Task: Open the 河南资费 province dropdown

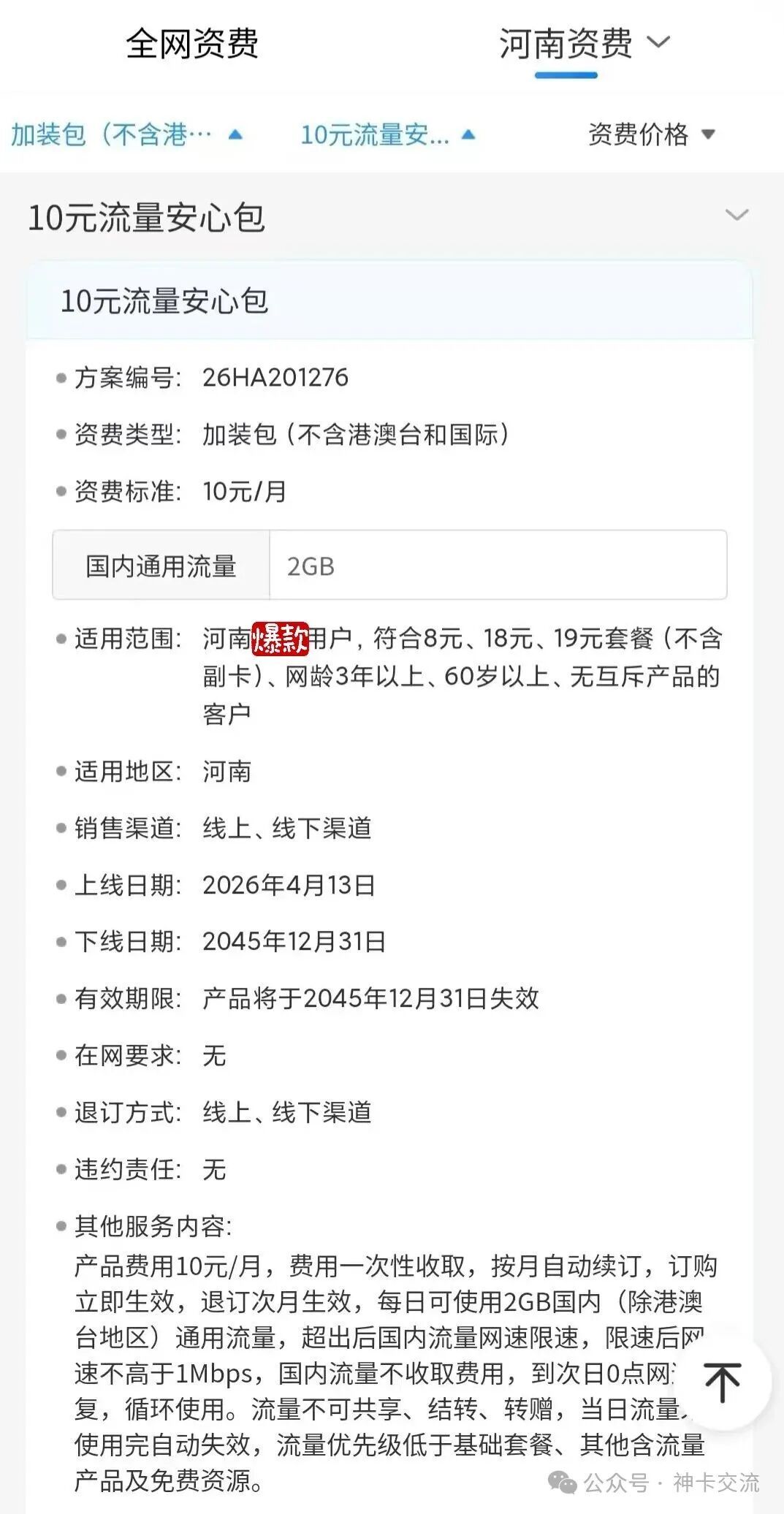Action: tap(584, 44)
